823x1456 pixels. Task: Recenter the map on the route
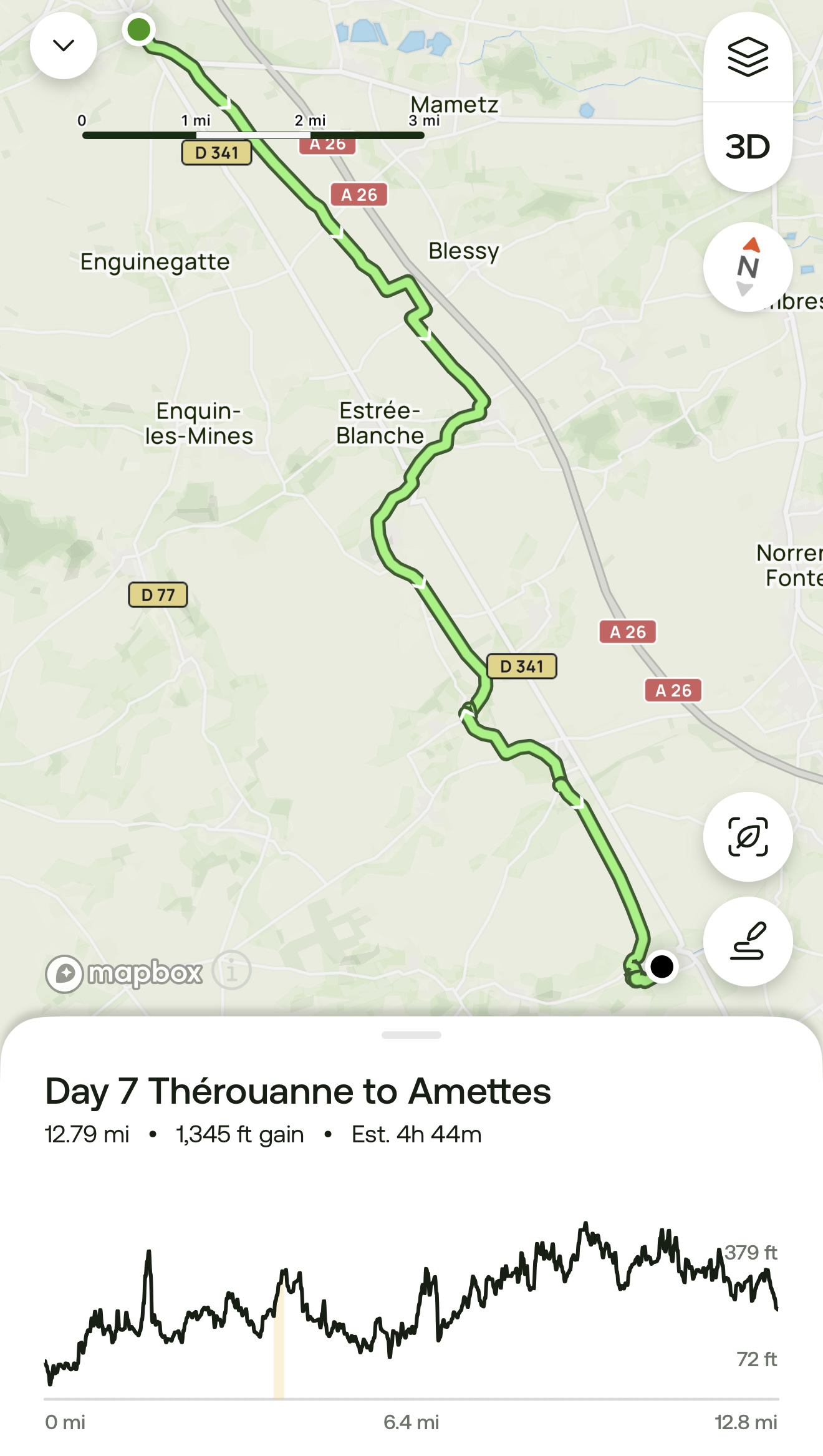(x=748, y=836)
